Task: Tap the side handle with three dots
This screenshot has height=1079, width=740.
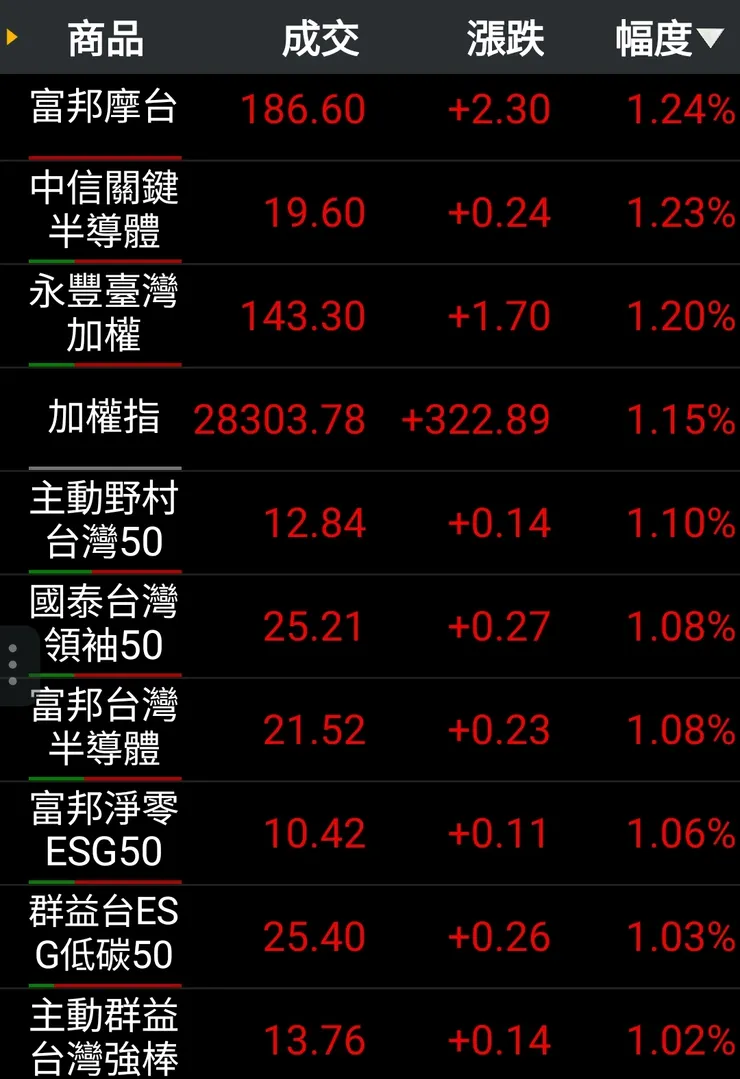Action: pos(13,664)
